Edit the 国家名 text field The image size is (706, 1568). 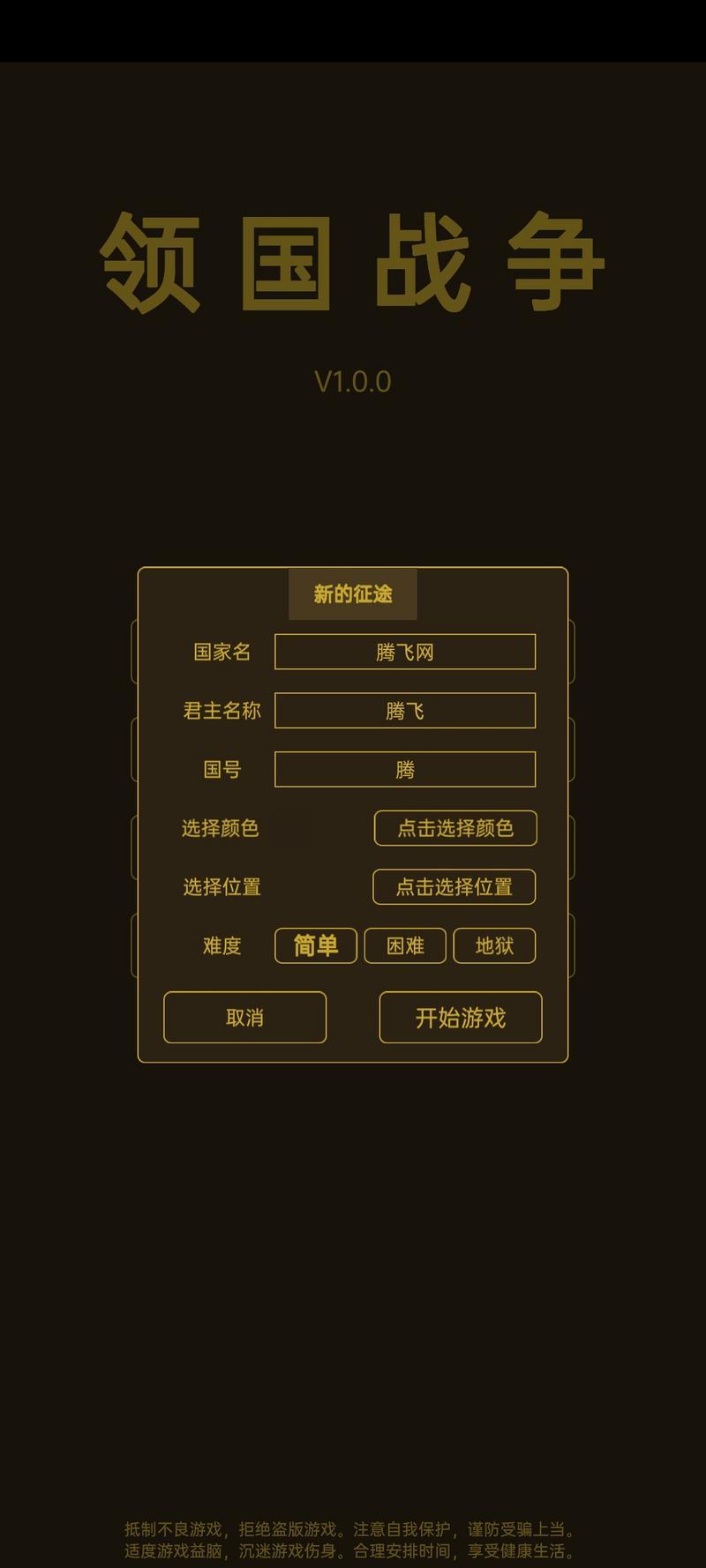(x=405, y=652)
